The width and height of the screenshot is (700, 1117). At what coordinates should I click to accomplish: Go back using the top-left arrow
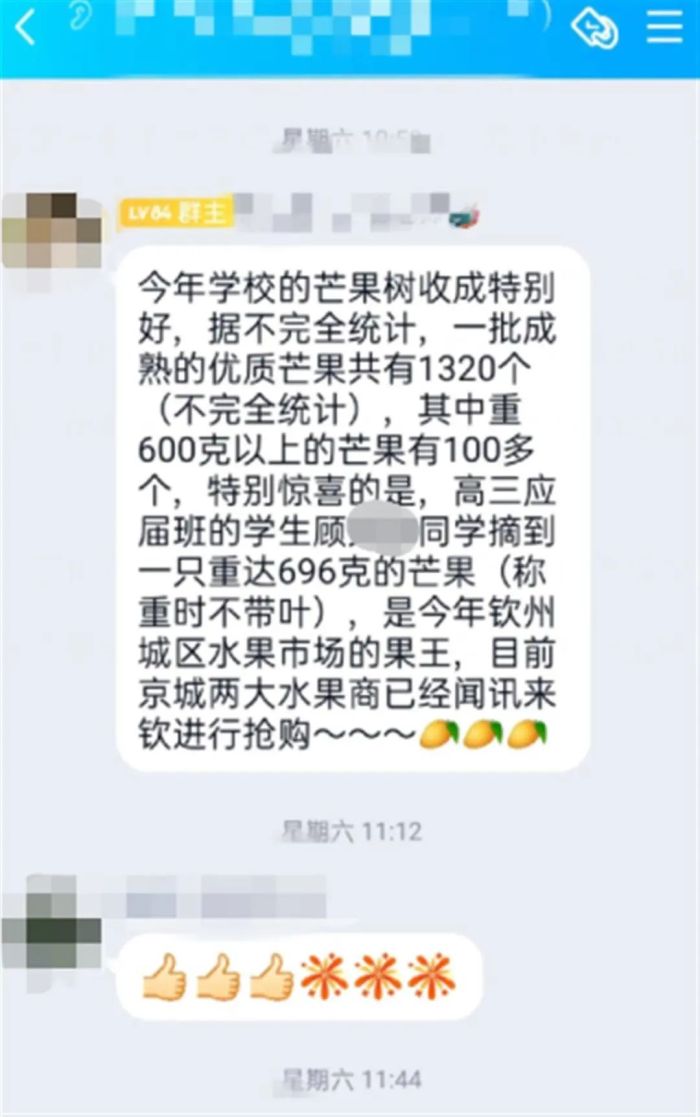[x=24, y=29]
